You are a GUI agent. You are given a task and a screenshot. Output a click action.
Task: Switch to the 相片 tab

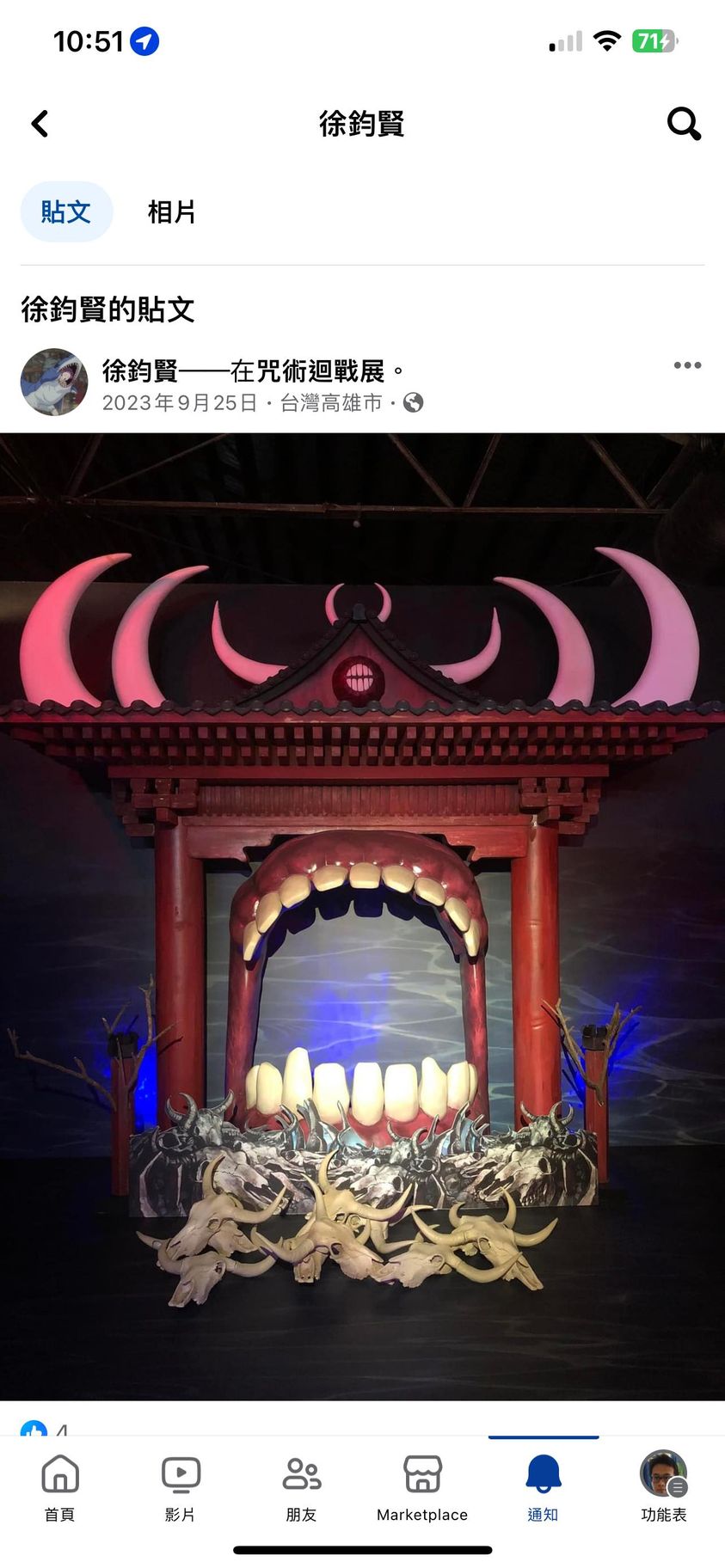pos(171,211)
